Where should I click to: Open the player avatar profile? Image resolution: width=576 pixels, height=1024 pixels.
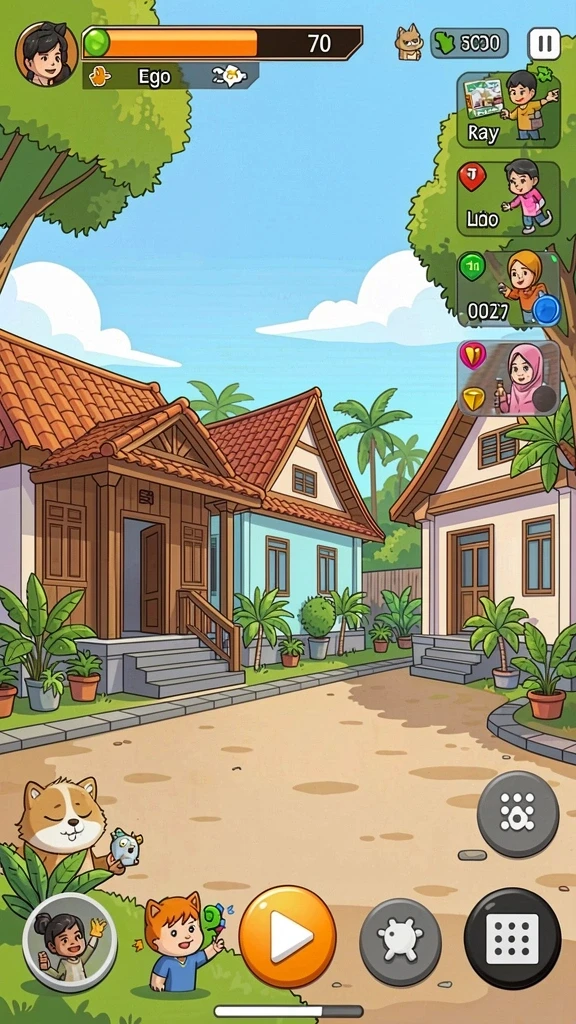click(46, 54)
